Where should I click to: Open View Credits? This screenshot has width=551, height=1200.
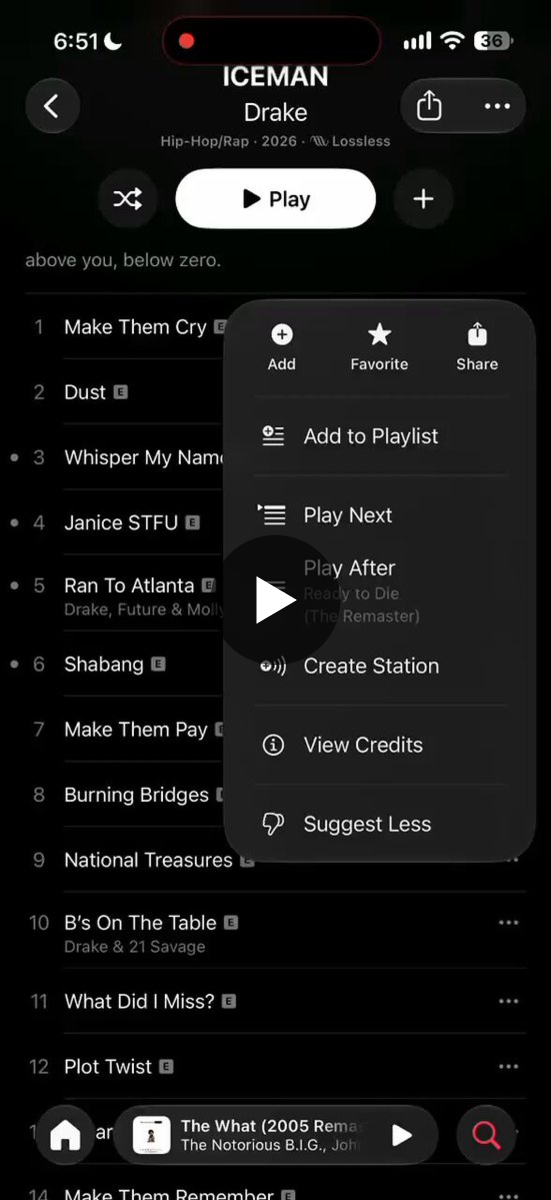[x=380, y=745]
